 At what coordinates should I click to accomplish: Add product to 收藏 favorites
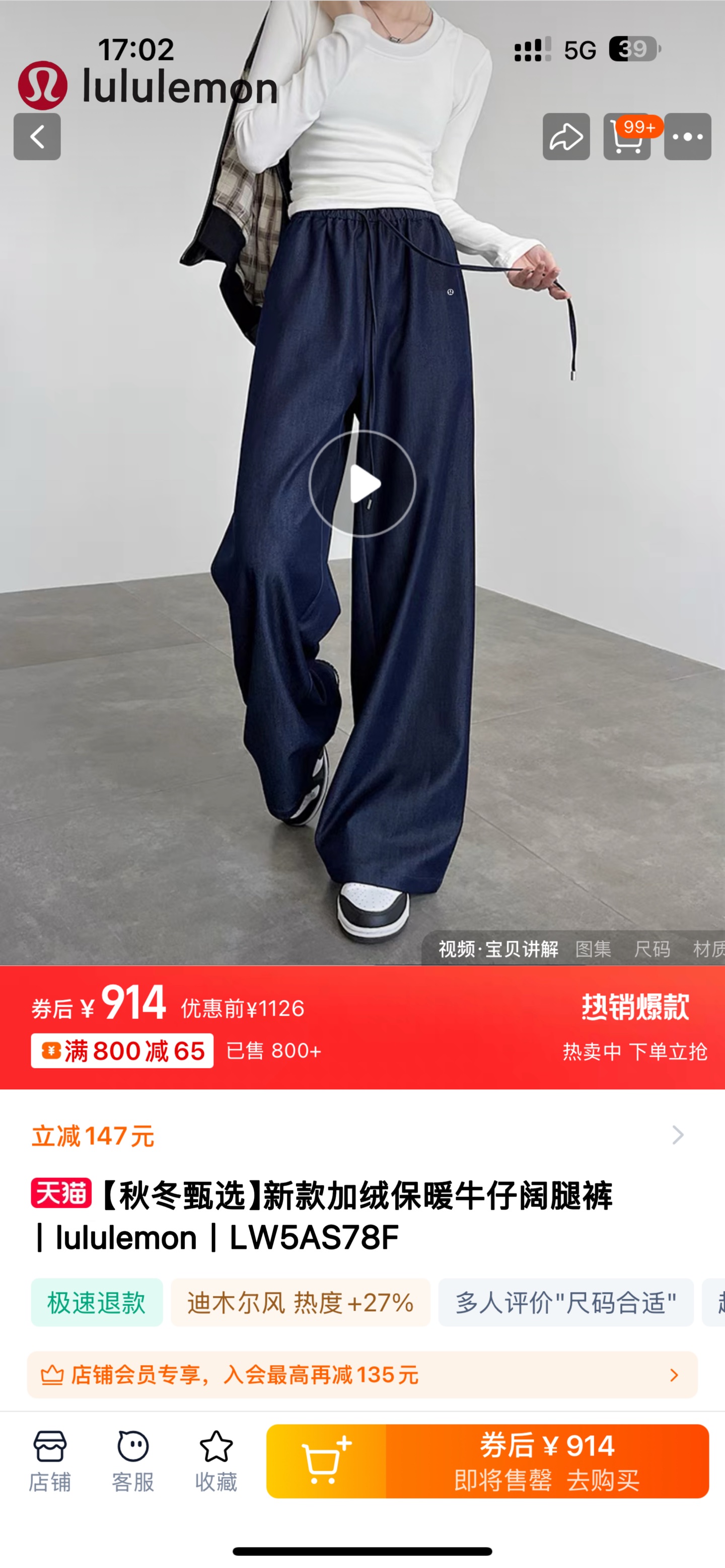[x=216, y=1461]
